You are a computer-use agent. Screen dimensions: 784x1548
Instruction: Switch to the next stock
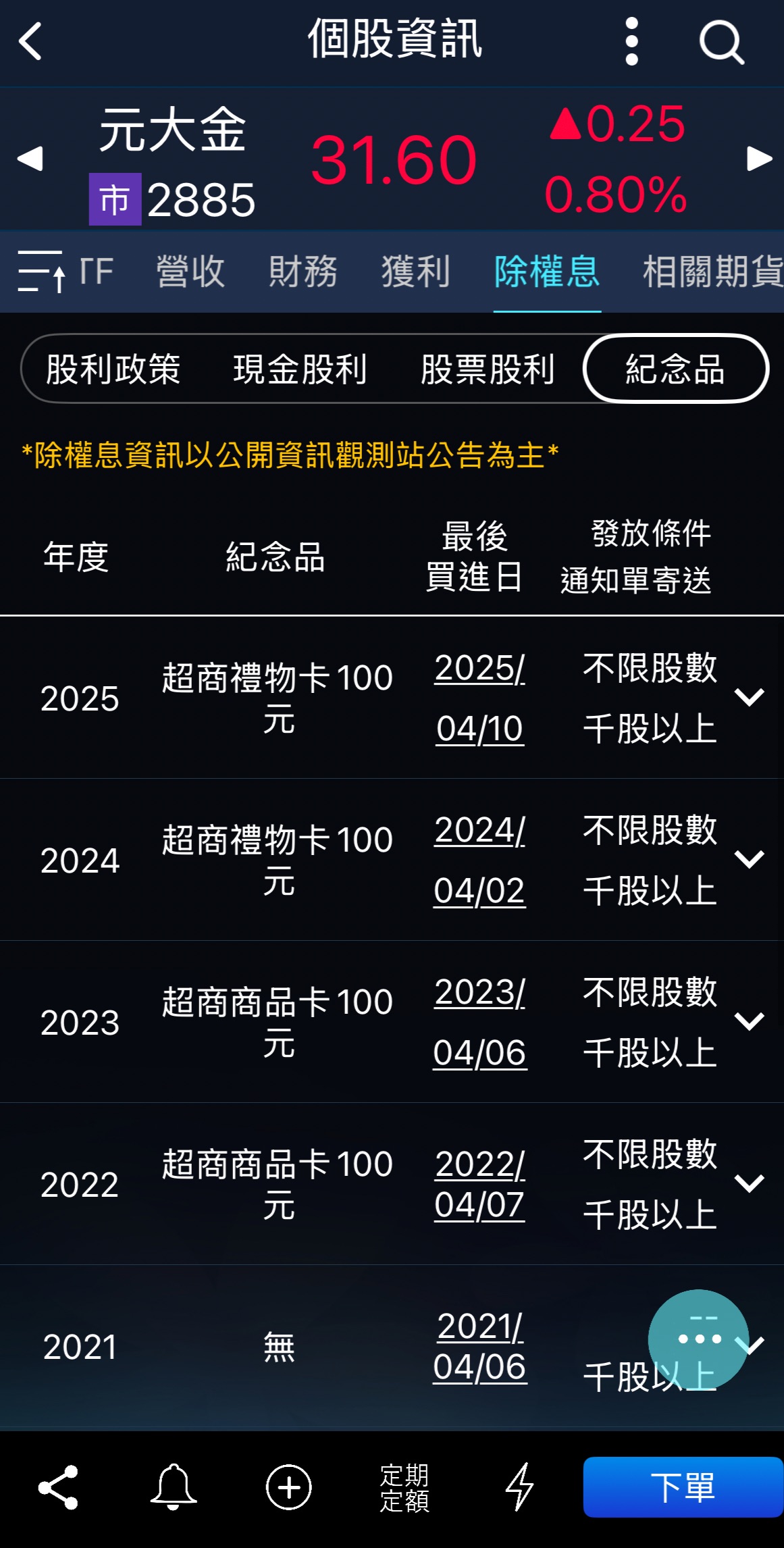pos(759,159)
